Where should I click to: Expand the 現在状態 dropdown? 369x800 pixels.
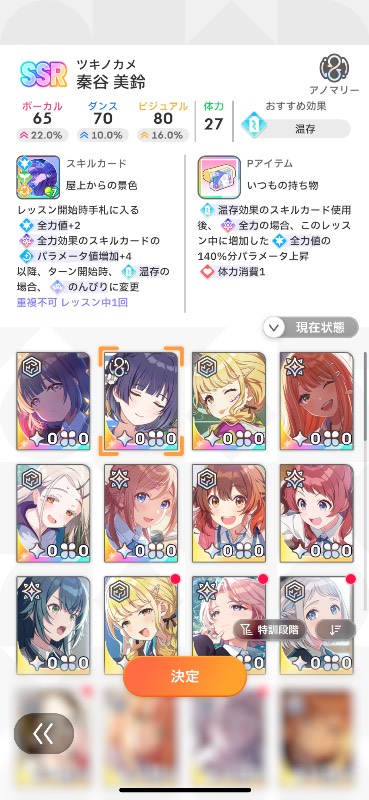click(x=311, y=328)
